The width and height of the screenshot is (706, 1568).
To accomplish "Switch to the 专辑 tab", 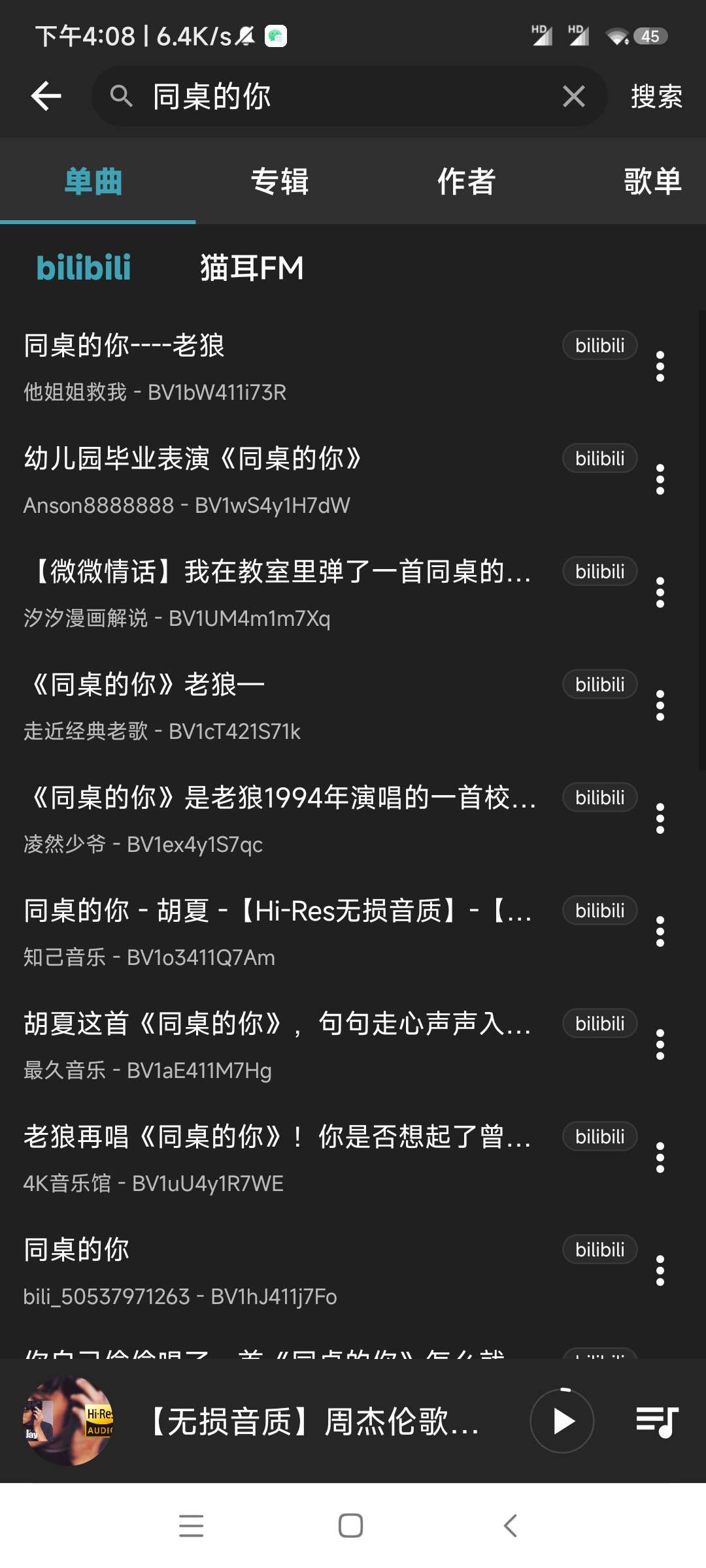I will click(280, 182).
